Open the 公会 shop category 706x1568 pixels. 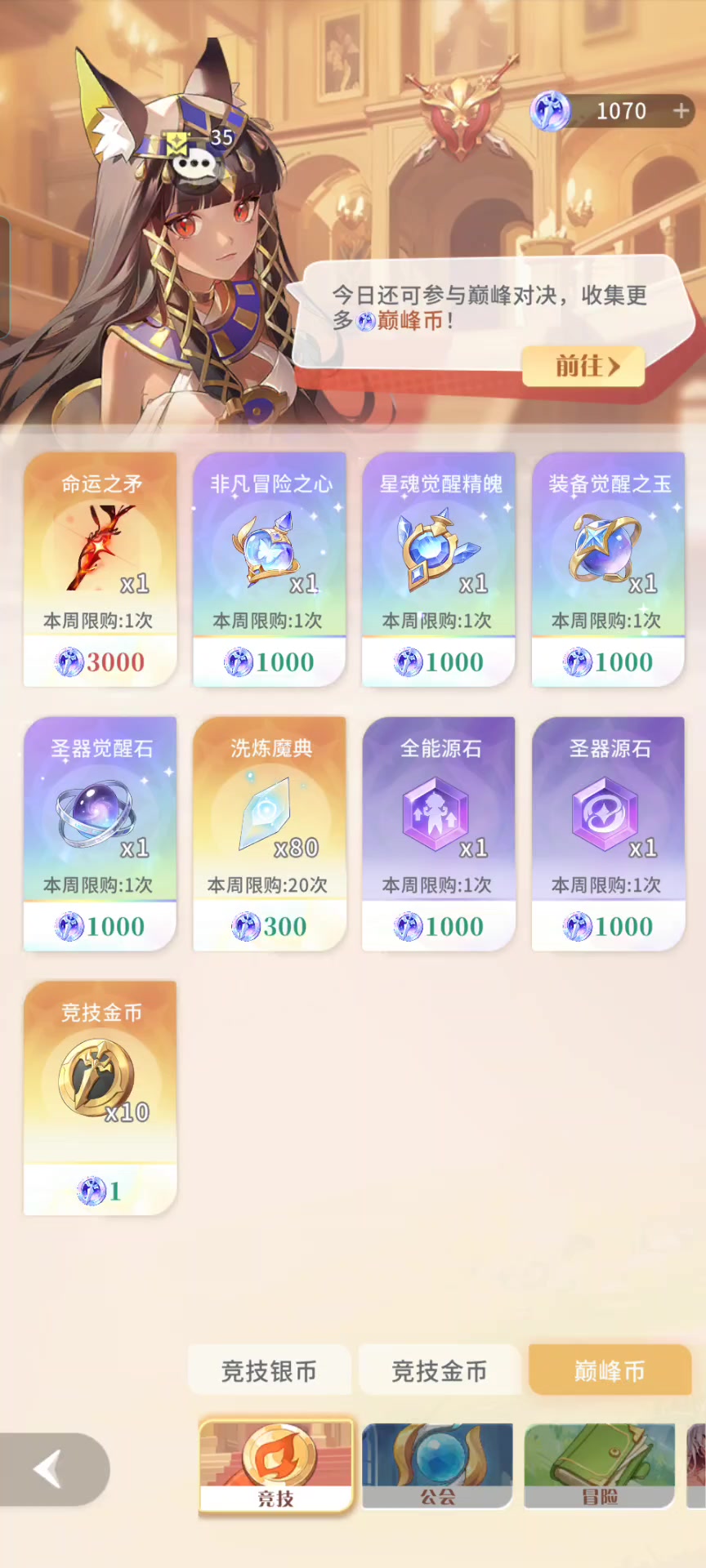(437, 1466)
